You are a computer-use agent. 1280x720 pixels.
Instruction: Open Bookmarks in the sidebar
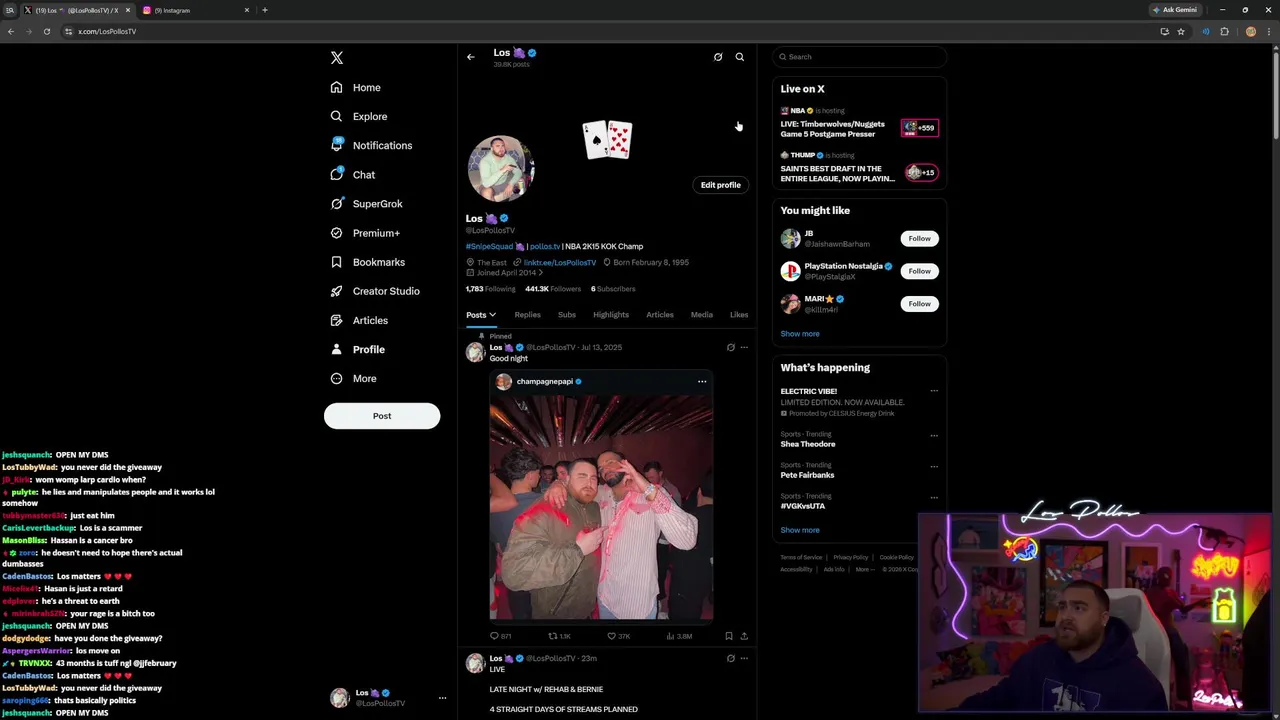pyautogui.click(x=378, y=262)
